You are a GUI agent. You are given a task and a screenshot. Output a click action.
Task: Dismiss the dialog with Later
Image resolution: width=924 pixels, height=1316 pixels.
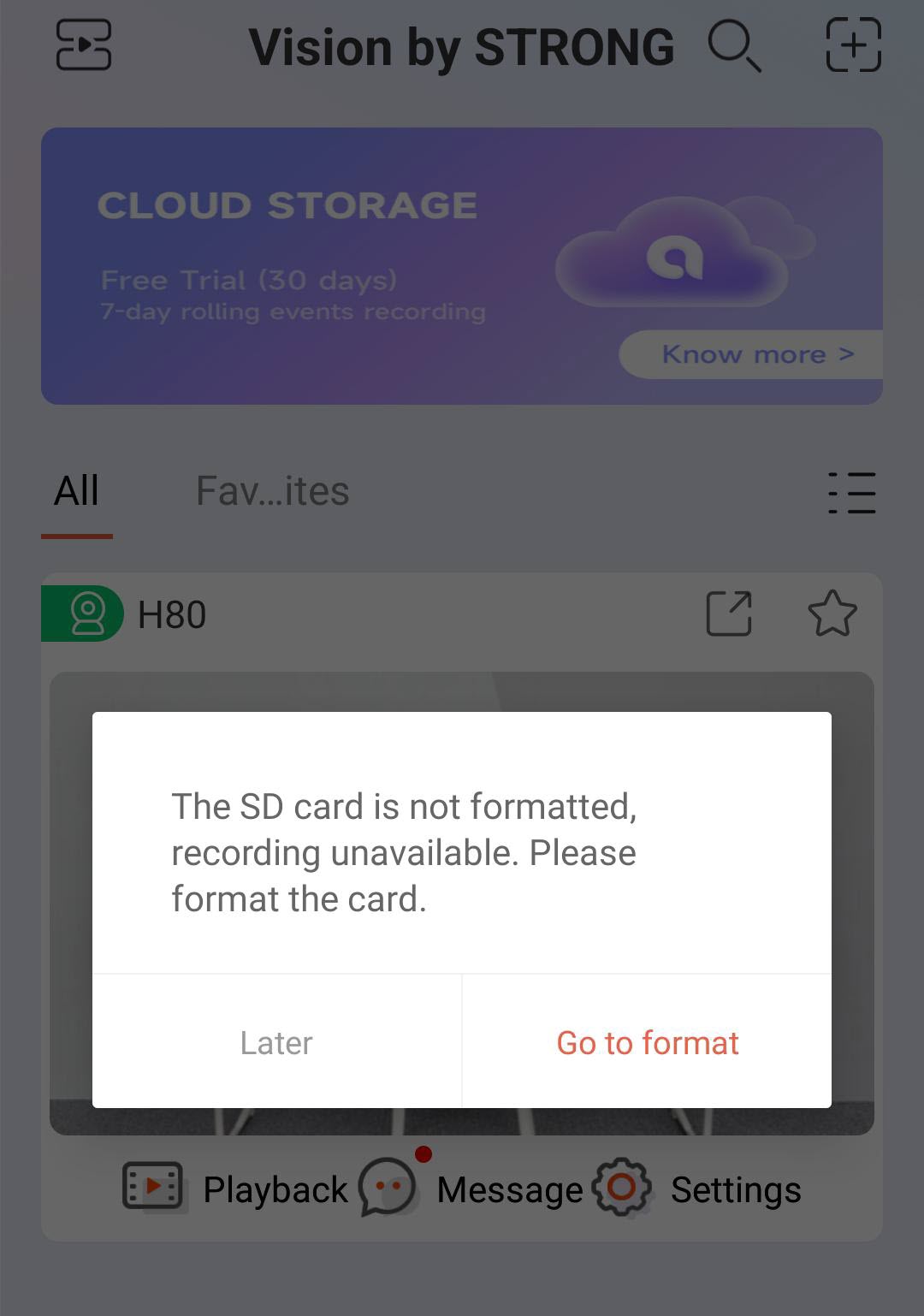click(x=276, y=1042)
